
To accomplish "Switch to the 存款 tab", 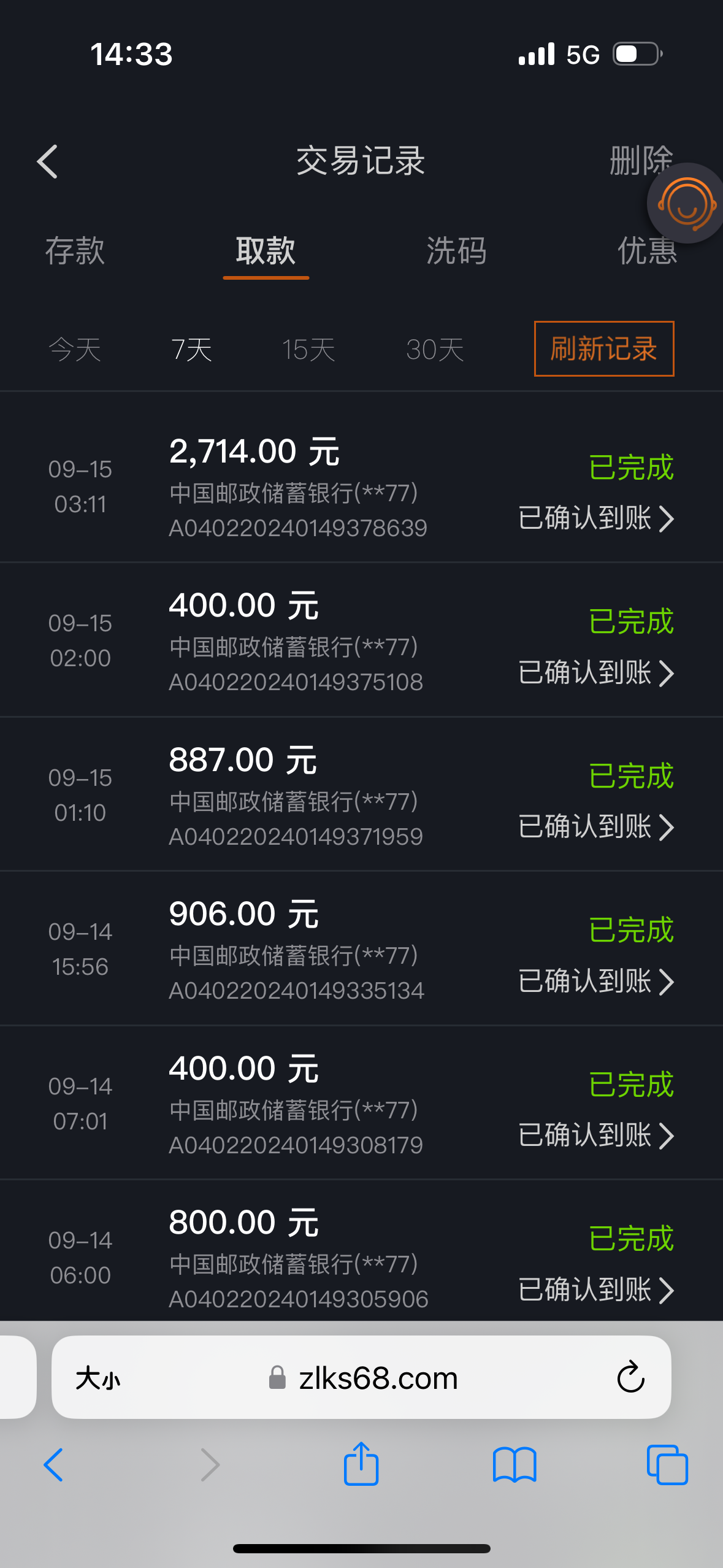I will tap(75, 251).
